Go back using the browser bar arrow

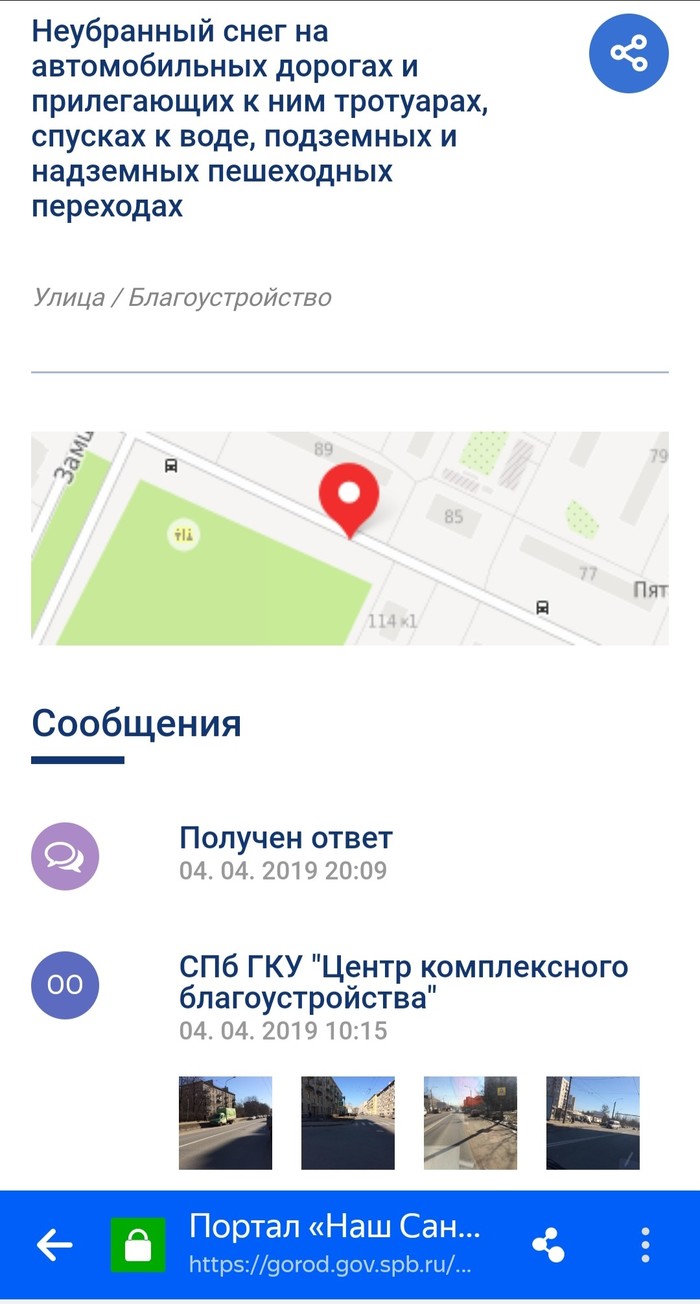(x=55, y=1245)
